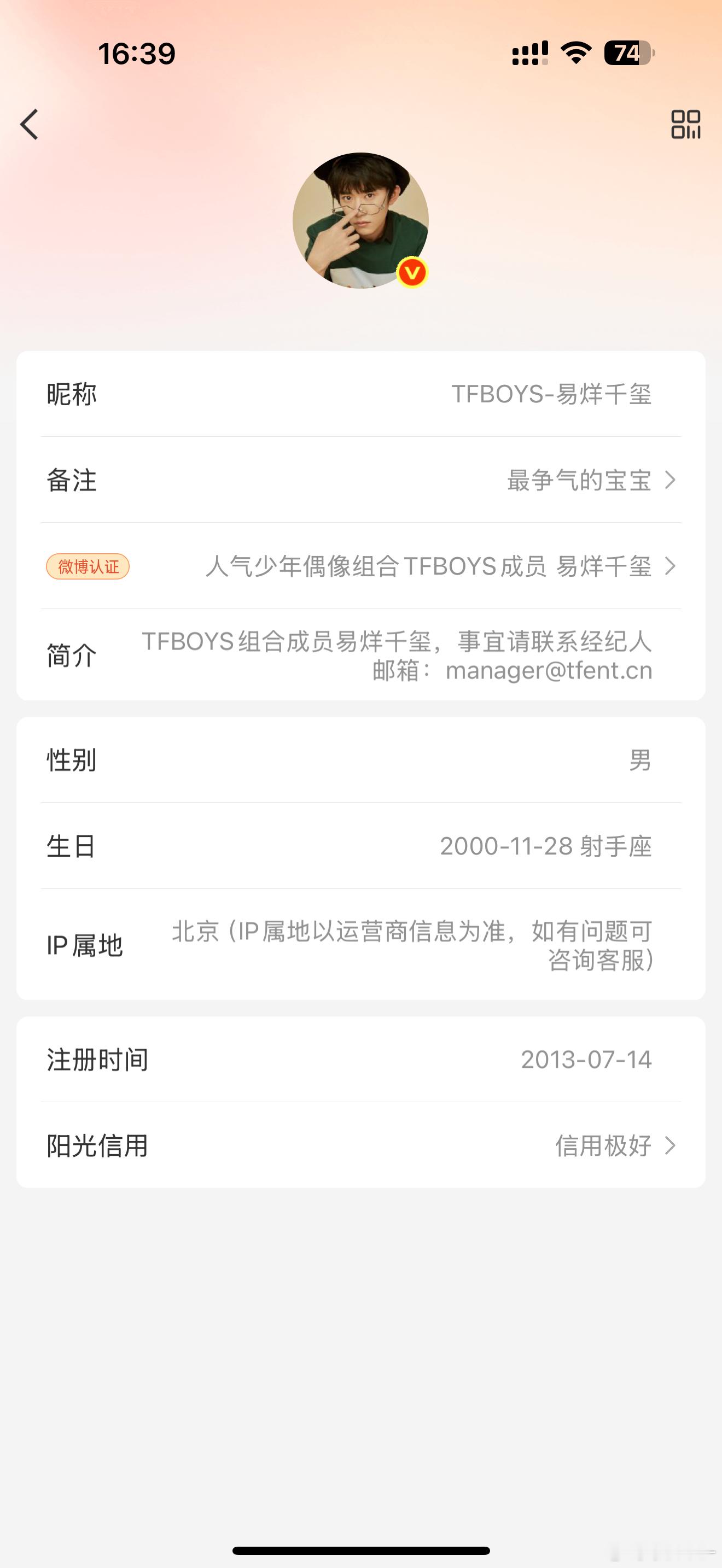Tap the 微博认证 label badge

pyautogui.click(x=88, y=567)
